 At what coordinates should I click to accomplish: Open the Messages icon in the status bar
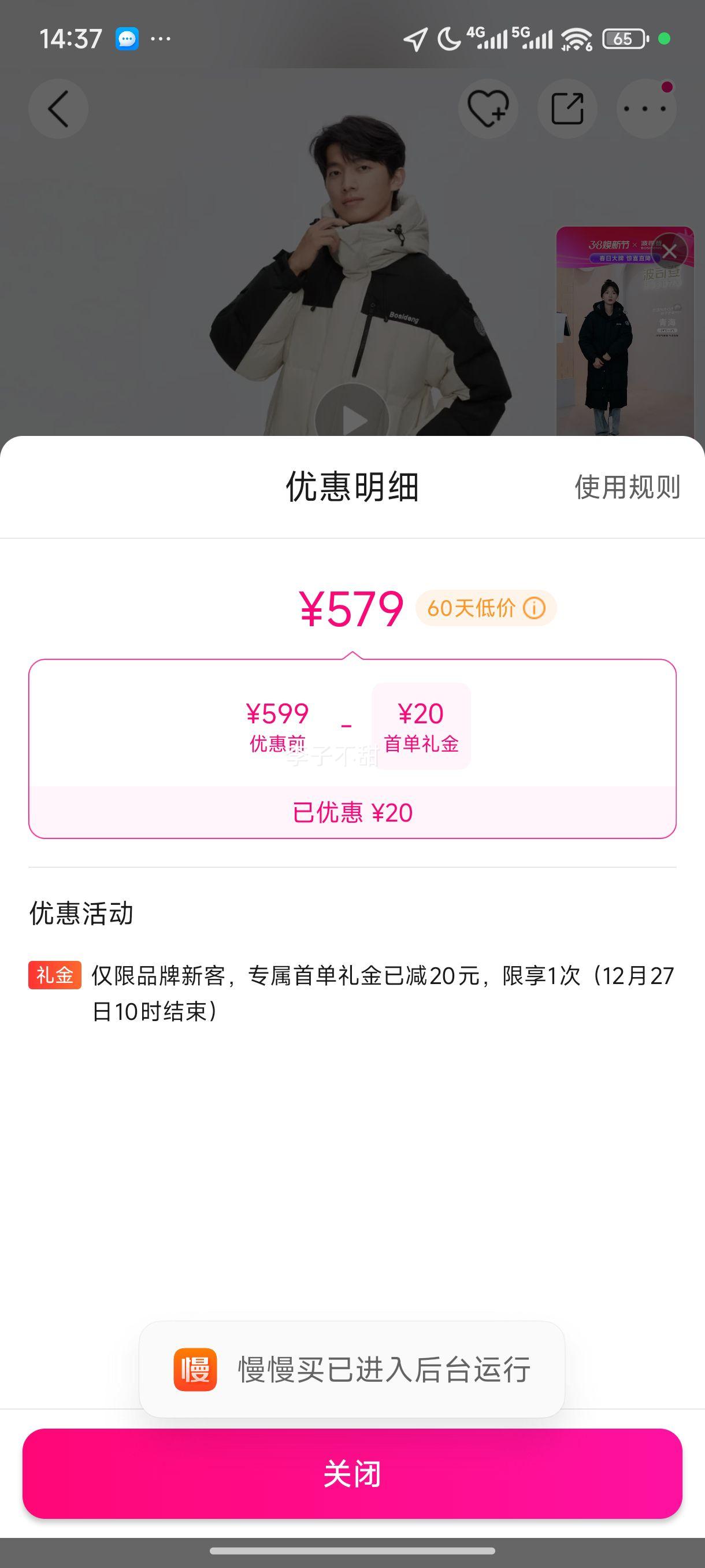tap(126, 39)
